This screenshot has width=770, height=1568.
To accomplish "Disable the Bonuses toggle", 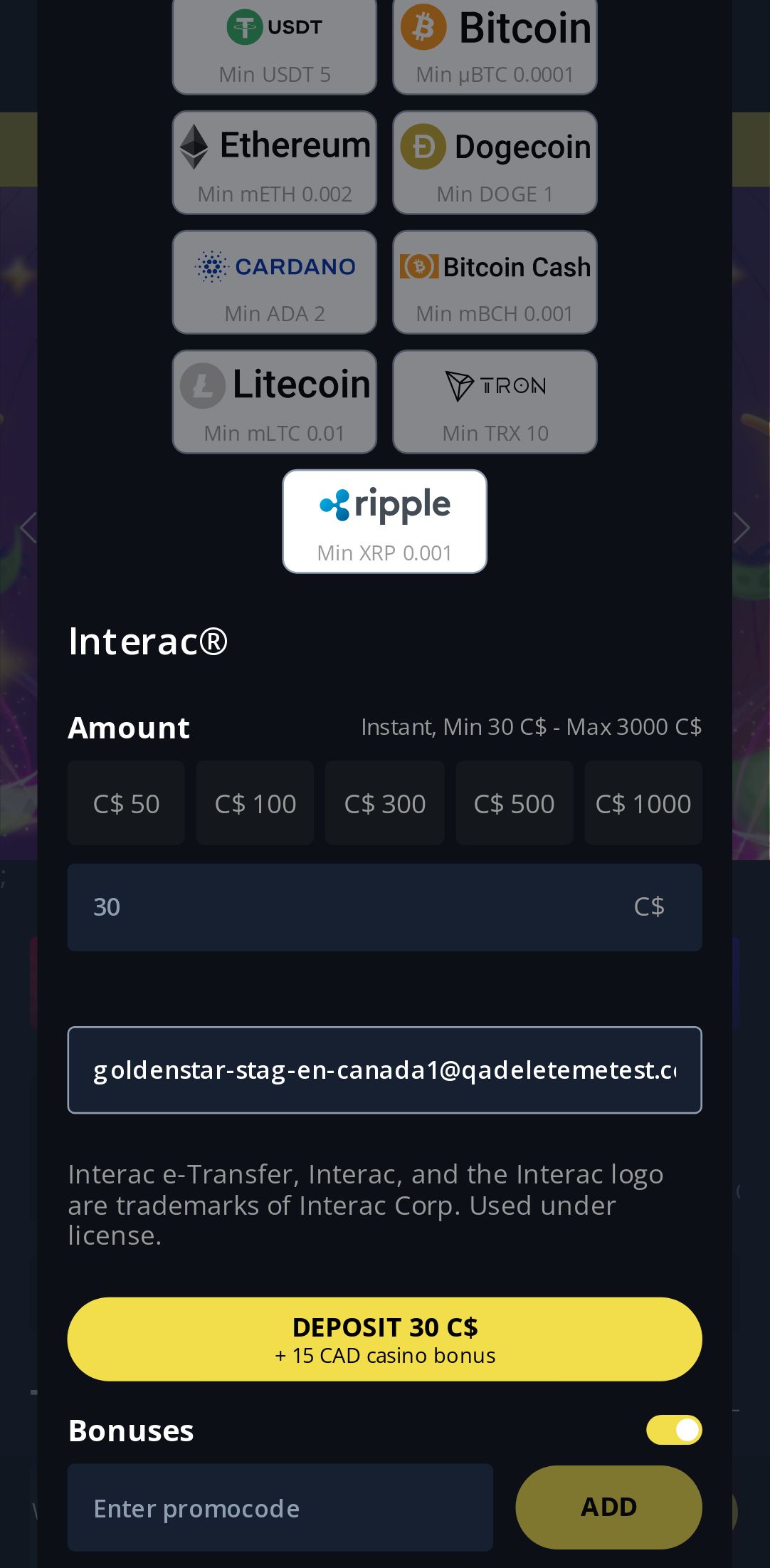I will pyautogui.click(x=673, y=1430).
